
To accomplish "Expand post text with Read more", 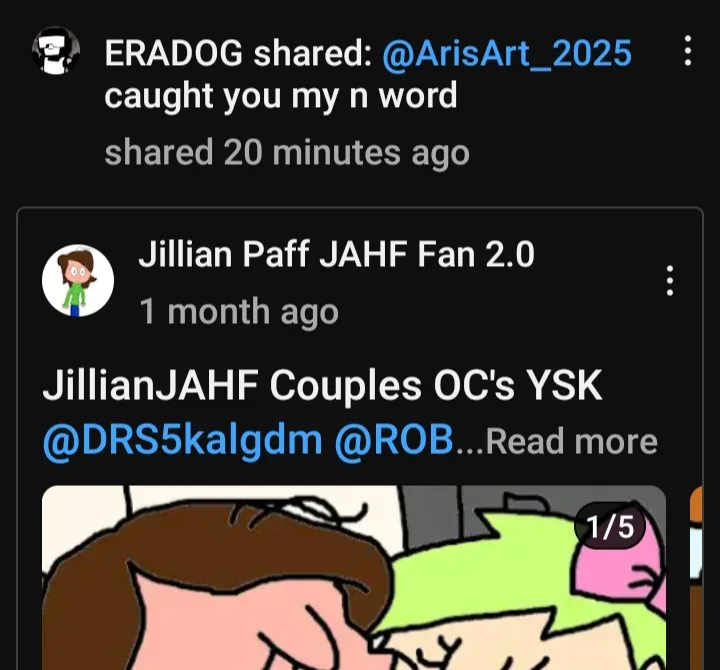I will pos(570,442).
